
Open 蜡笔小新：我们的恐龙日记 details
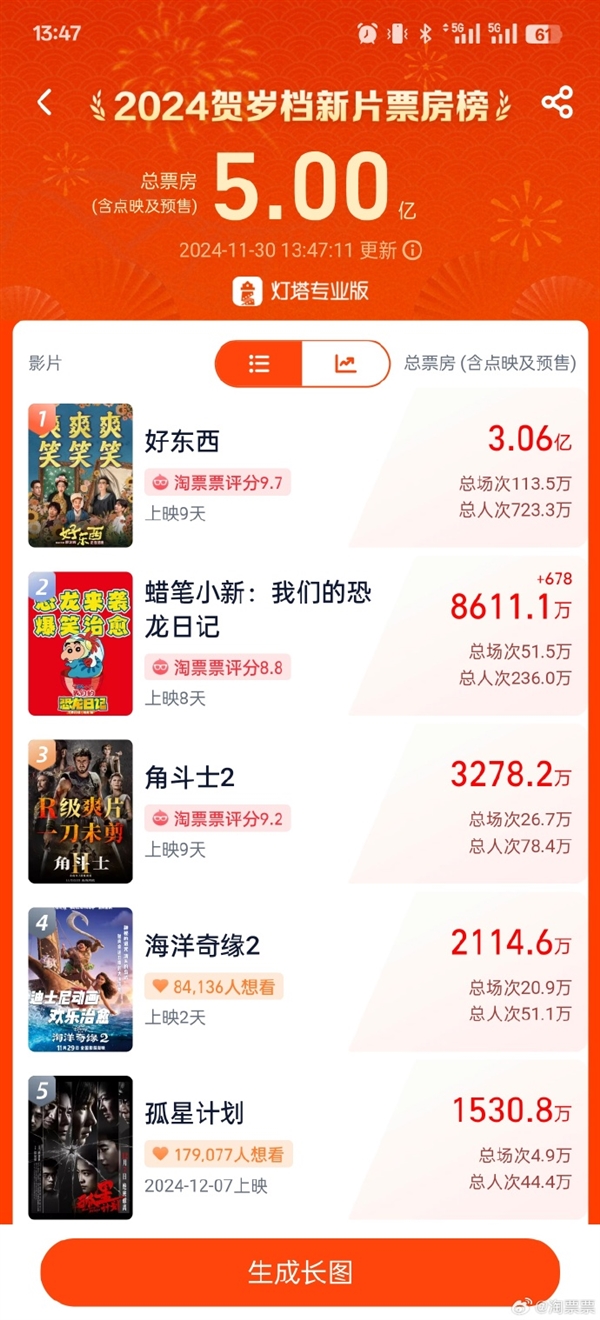tap(300, 643)
